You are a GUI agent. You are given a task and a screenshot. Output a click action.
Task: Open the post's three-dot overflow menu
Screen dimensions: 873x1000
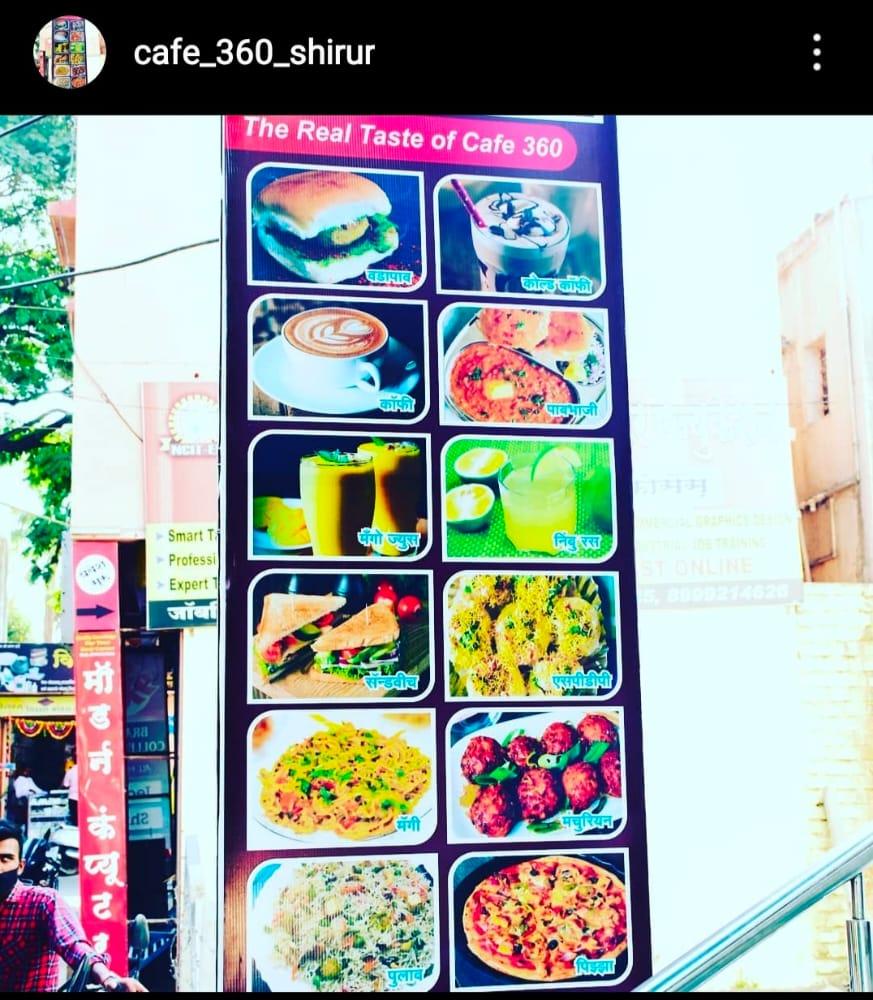point(817,52)
